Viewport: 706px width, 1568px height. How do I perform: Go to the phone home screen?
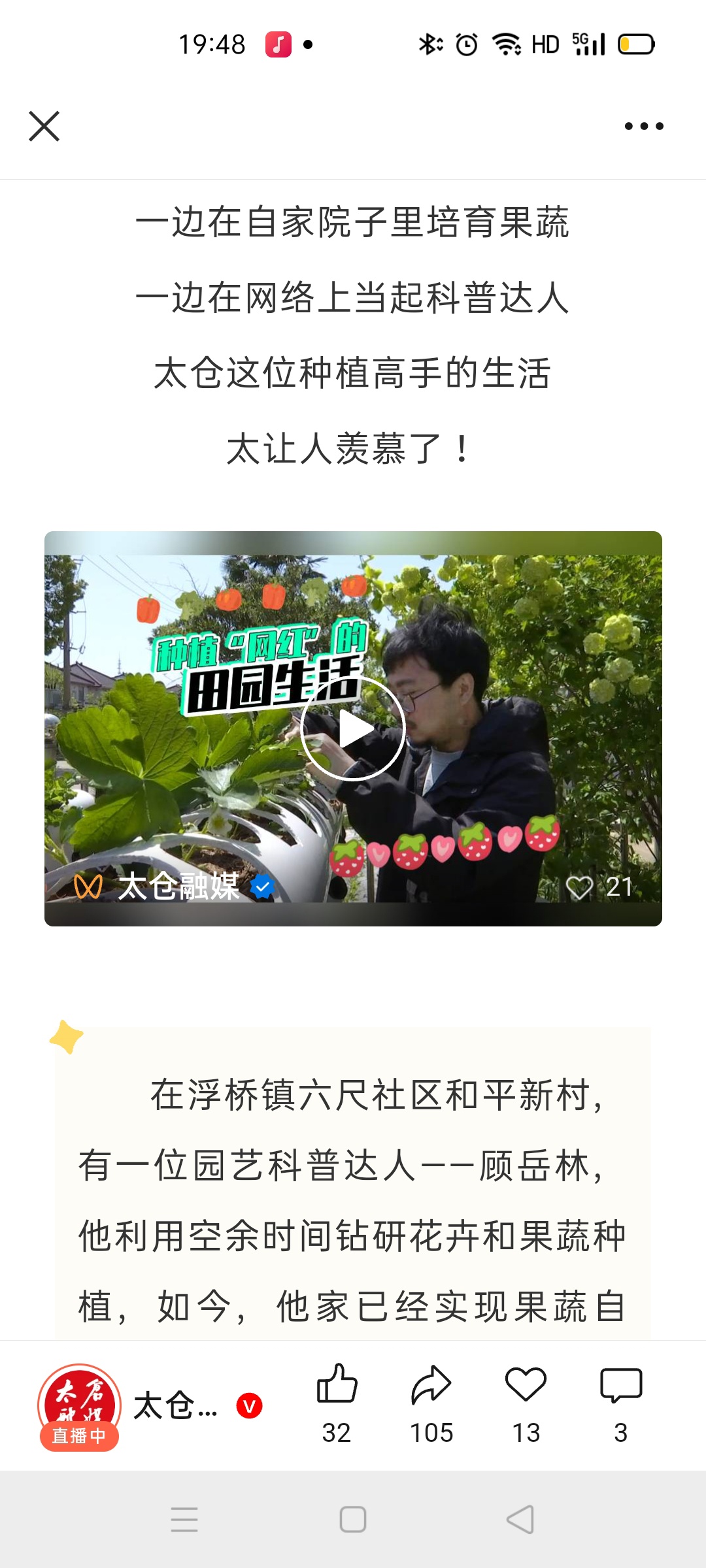353,1519
